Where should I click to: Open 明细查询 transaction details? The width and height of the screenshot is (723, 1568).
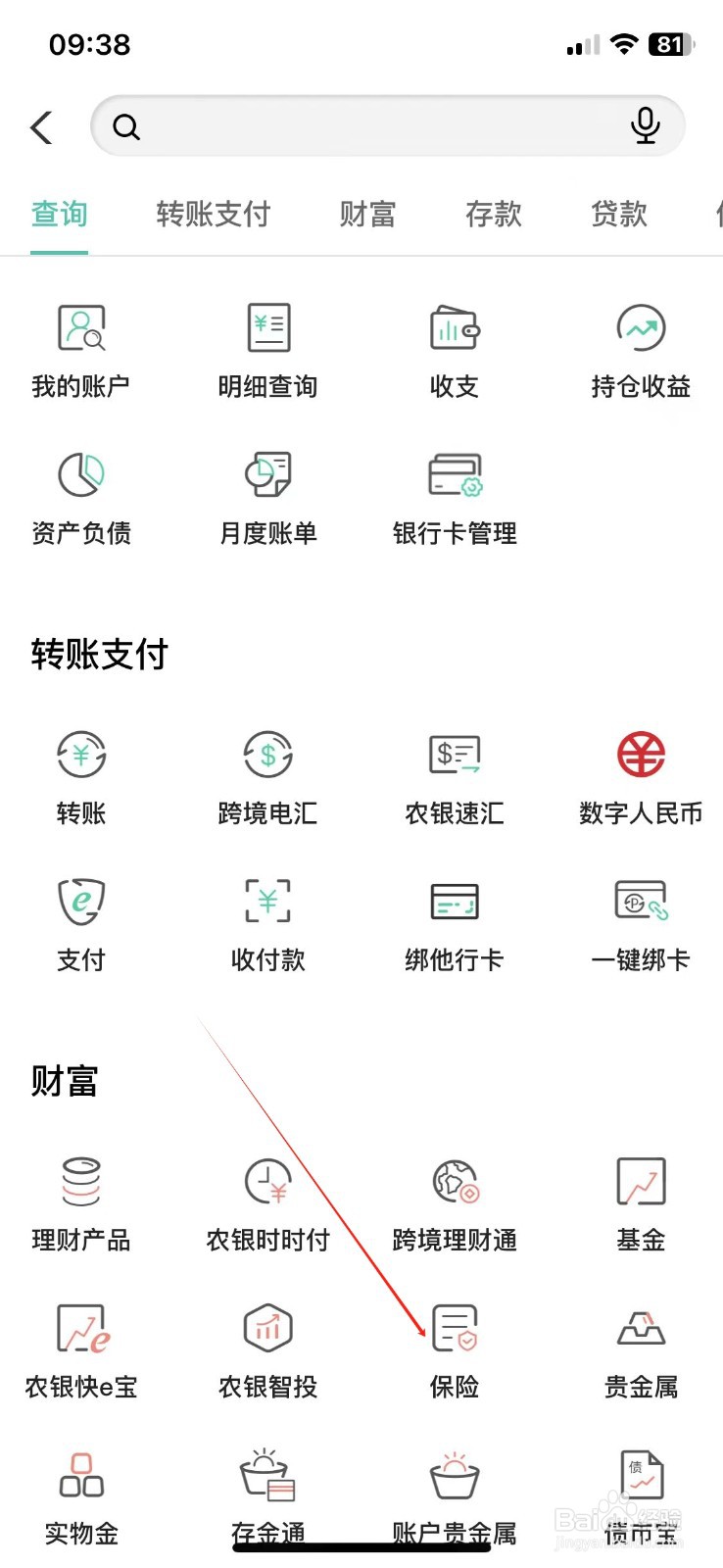click(x=266, y=350)
